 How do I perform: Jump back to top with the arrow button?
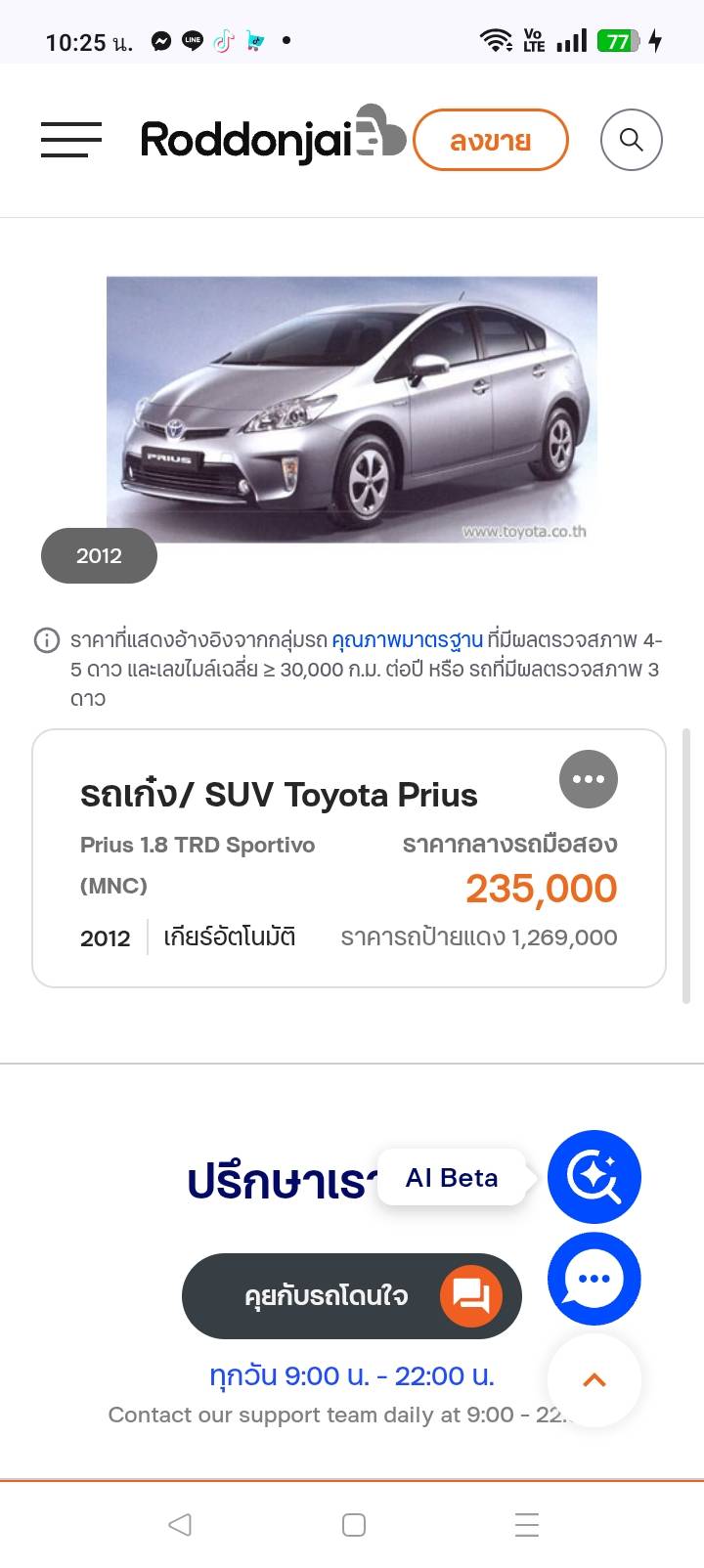[x=594, y=1379]
